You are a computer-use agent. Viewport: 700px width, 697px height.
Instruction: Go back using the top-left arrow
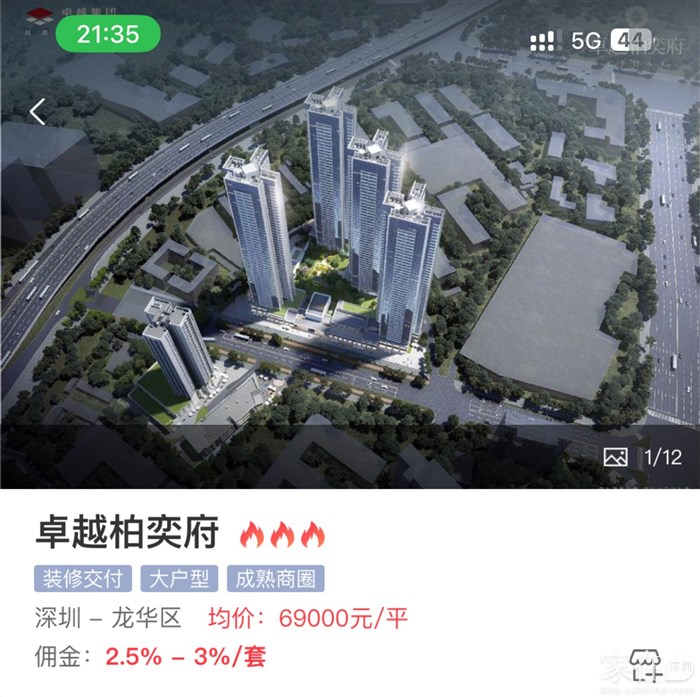click(38, 111)
